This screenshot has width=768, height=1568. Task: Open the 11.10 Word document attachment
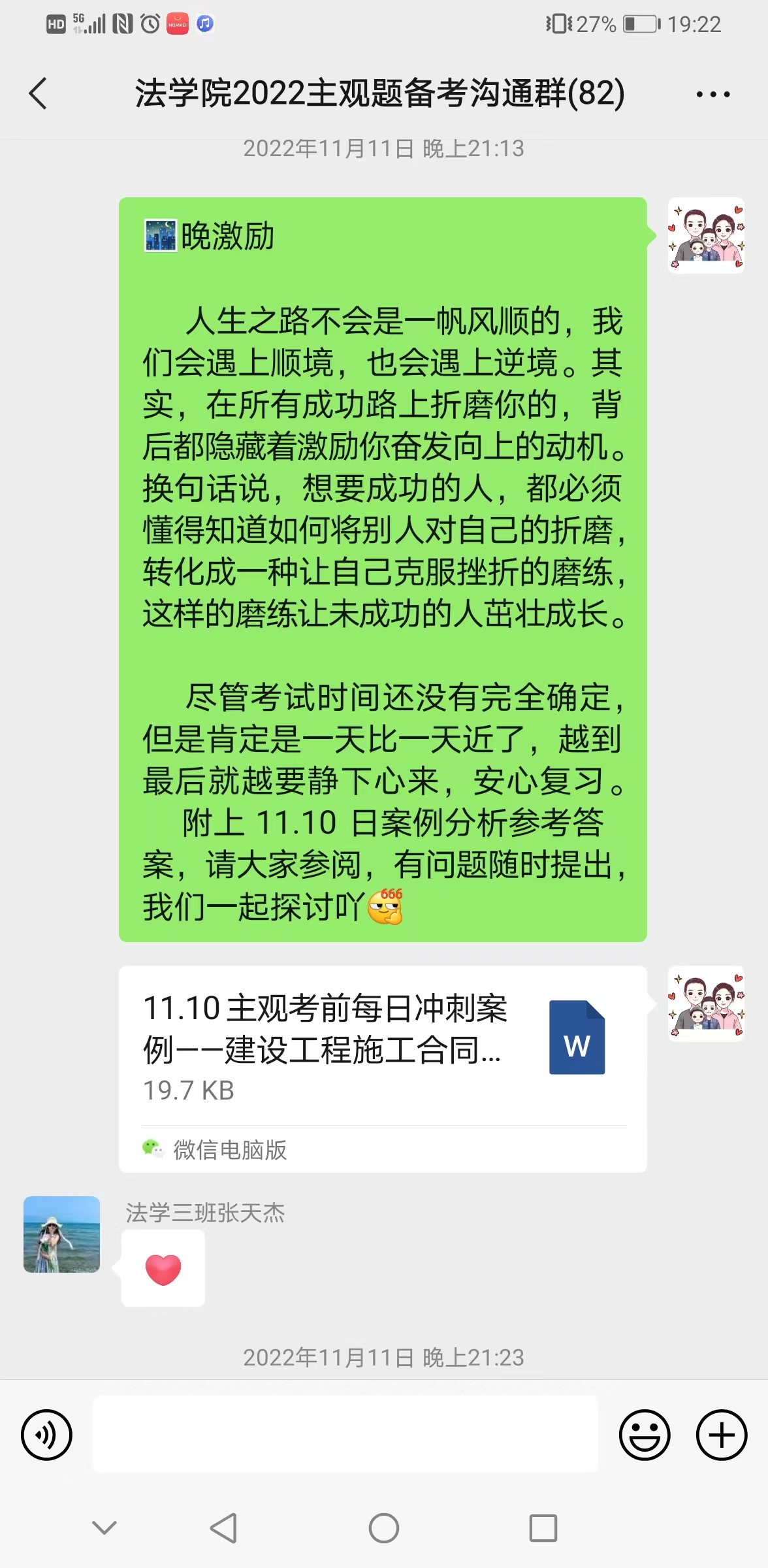382,1045
